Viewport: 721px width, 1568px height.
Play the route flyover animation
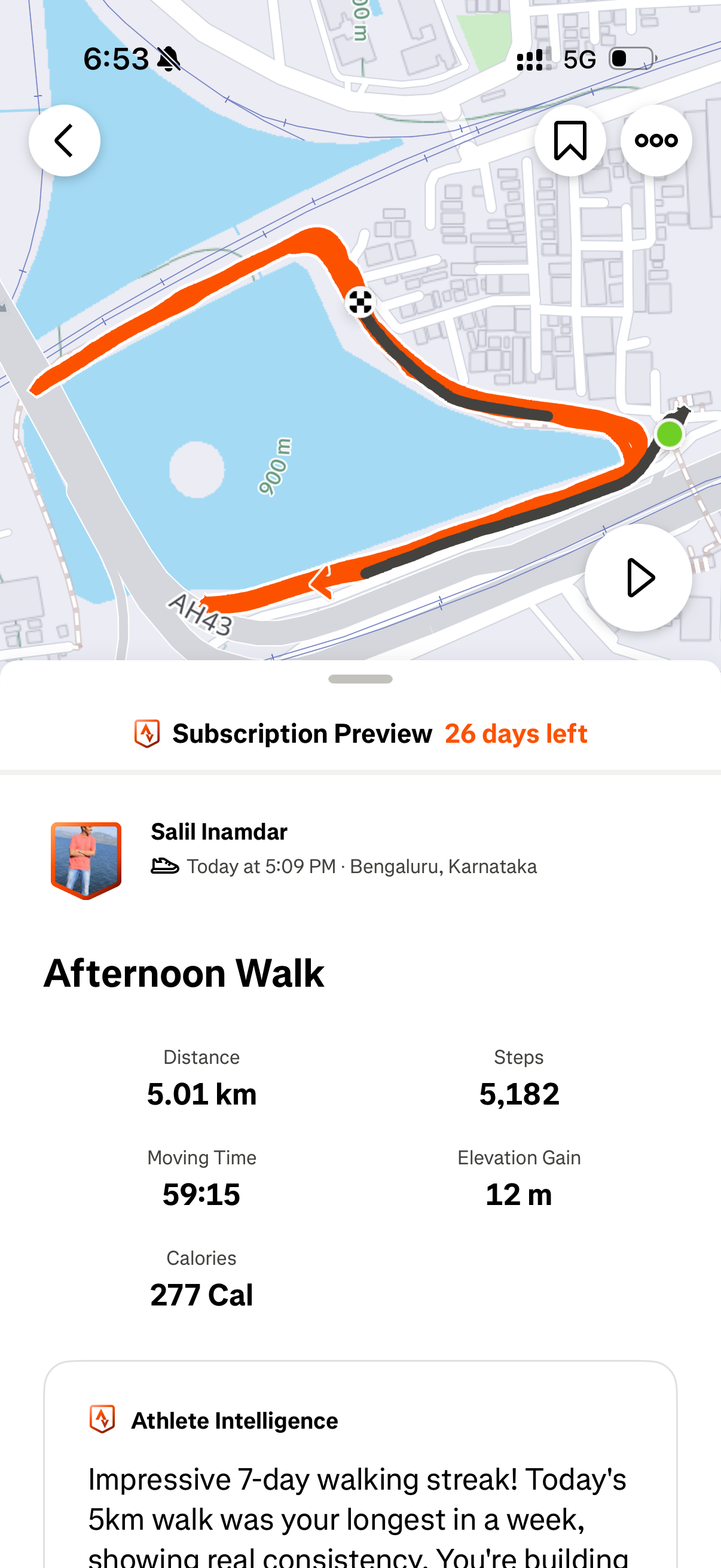click(638, 577)
